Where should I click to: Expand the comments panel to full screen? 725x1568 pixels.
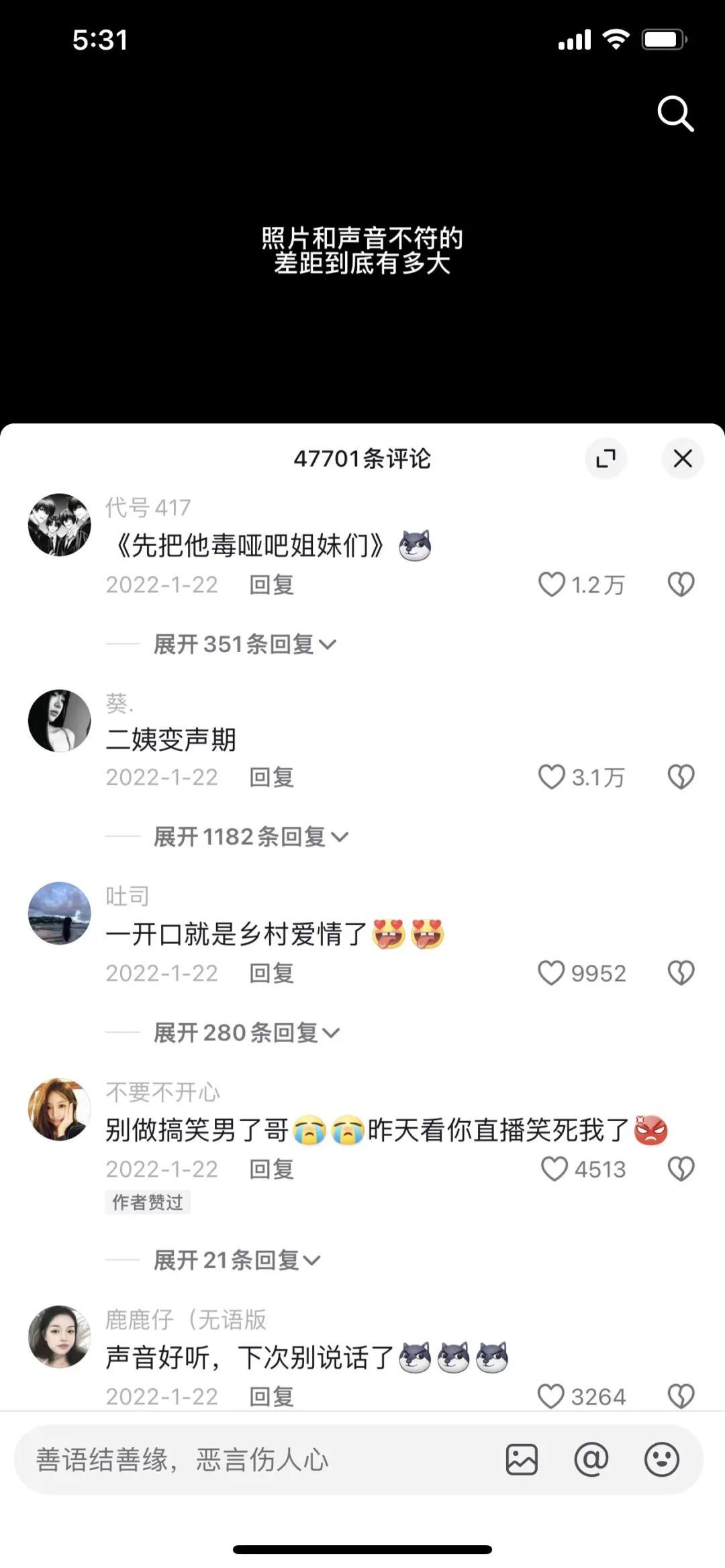point(606,459)
